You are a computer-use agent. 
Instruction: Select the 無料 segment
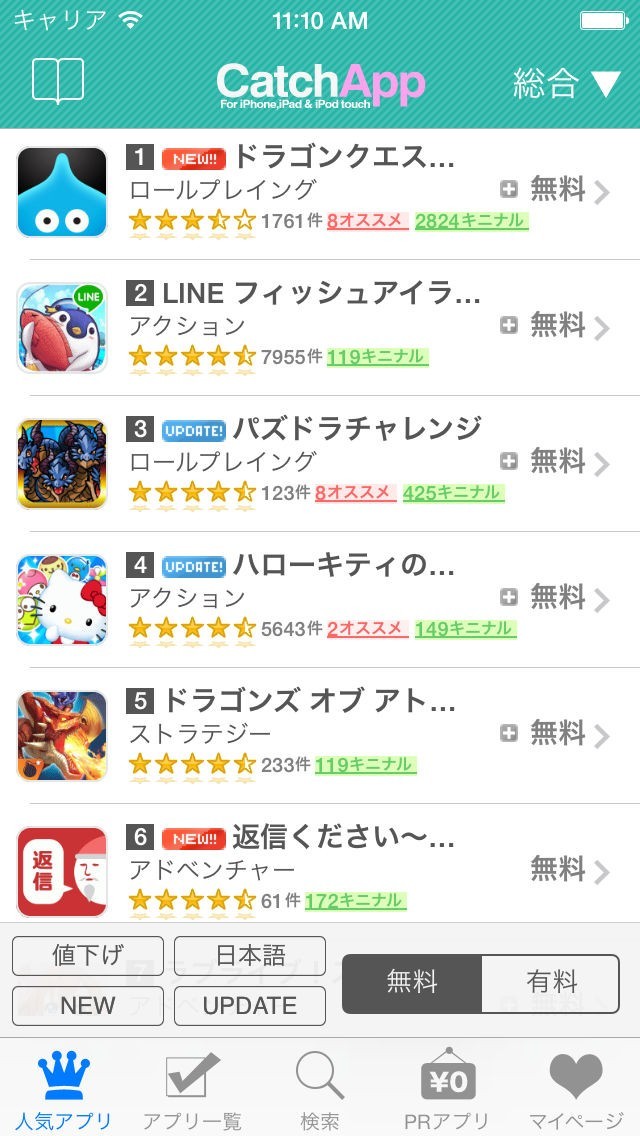pyautogui.click(x=412, y=984)
